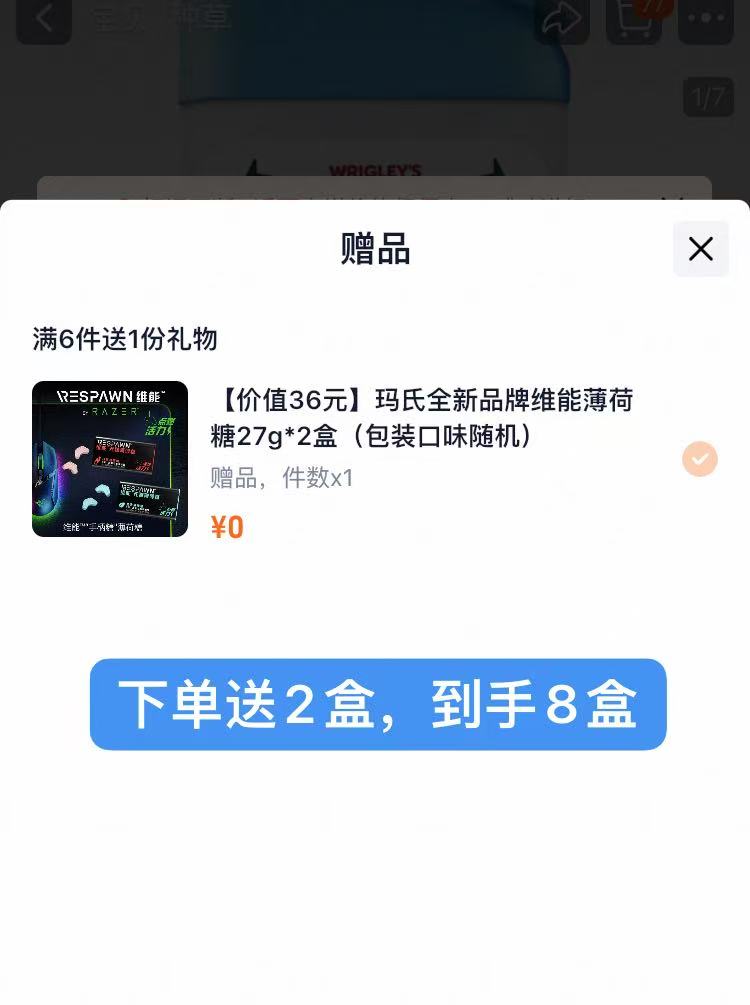Viewport: 750px width, 1005px height.
Task: Open the 维能薄荷糖 gift product image
Action: pos(110,459)
